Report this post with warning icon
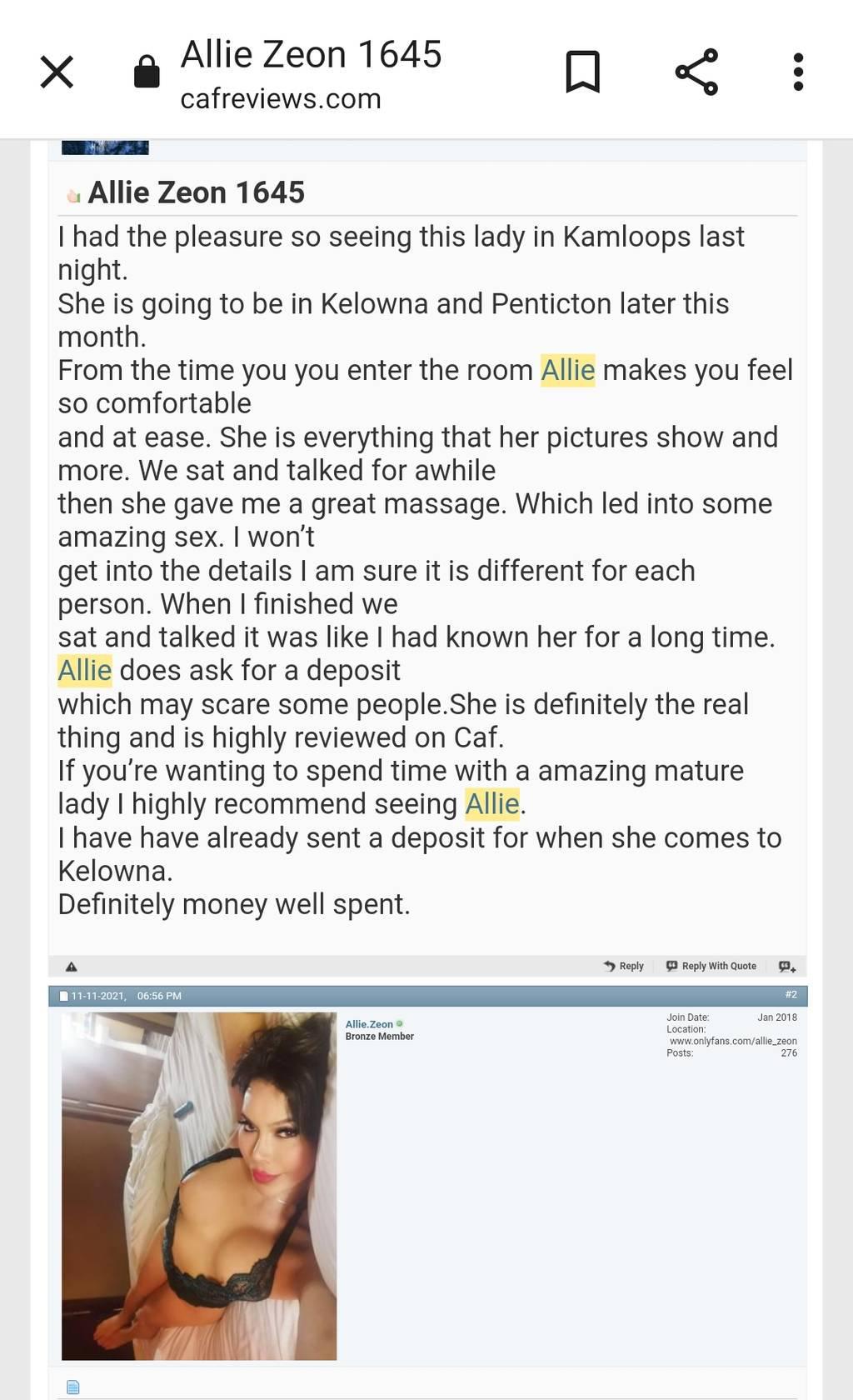The height and width of the screenshot is (1400, 853). pos(72,967)
